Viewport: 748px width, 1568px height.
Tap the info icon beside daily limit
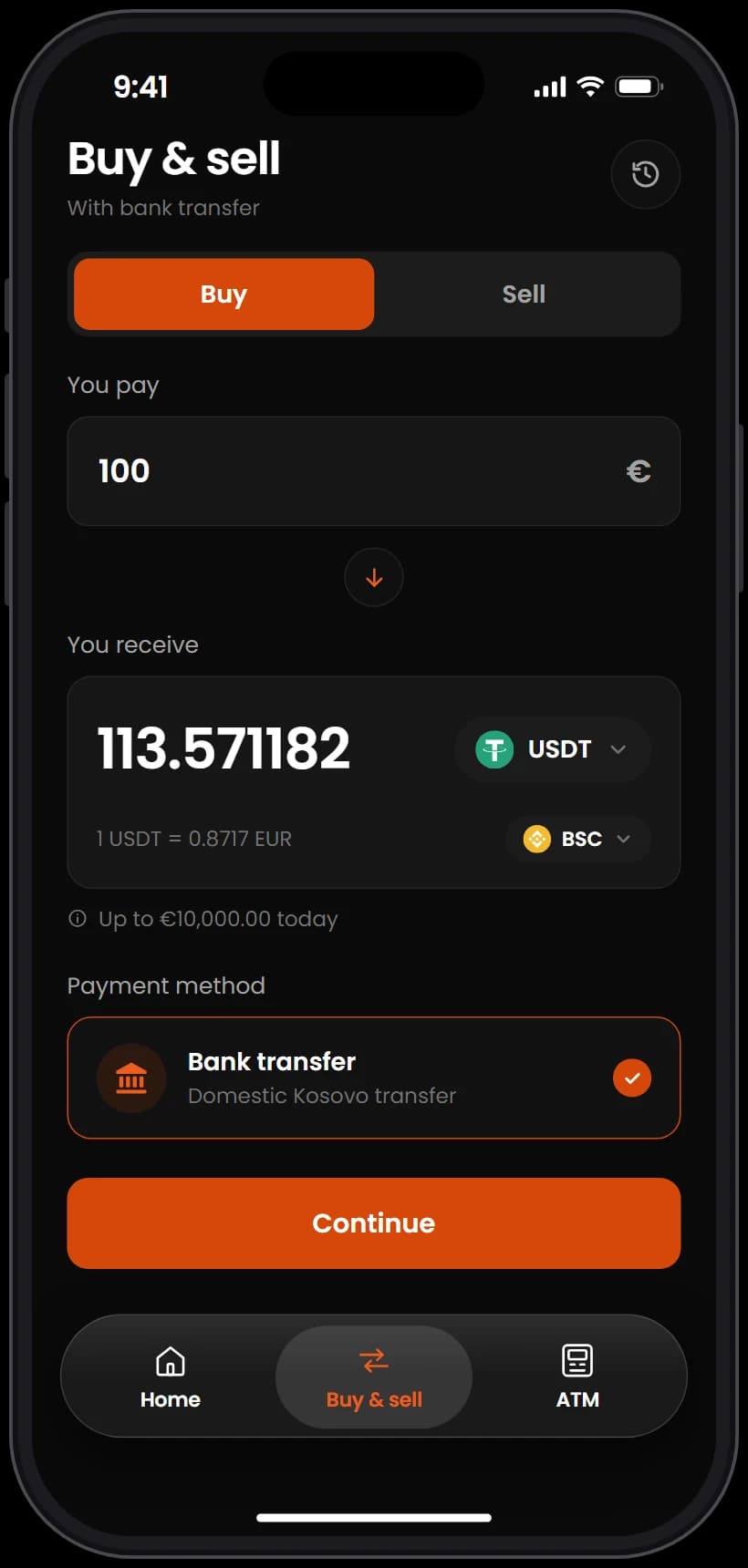[x=78, y=919]
